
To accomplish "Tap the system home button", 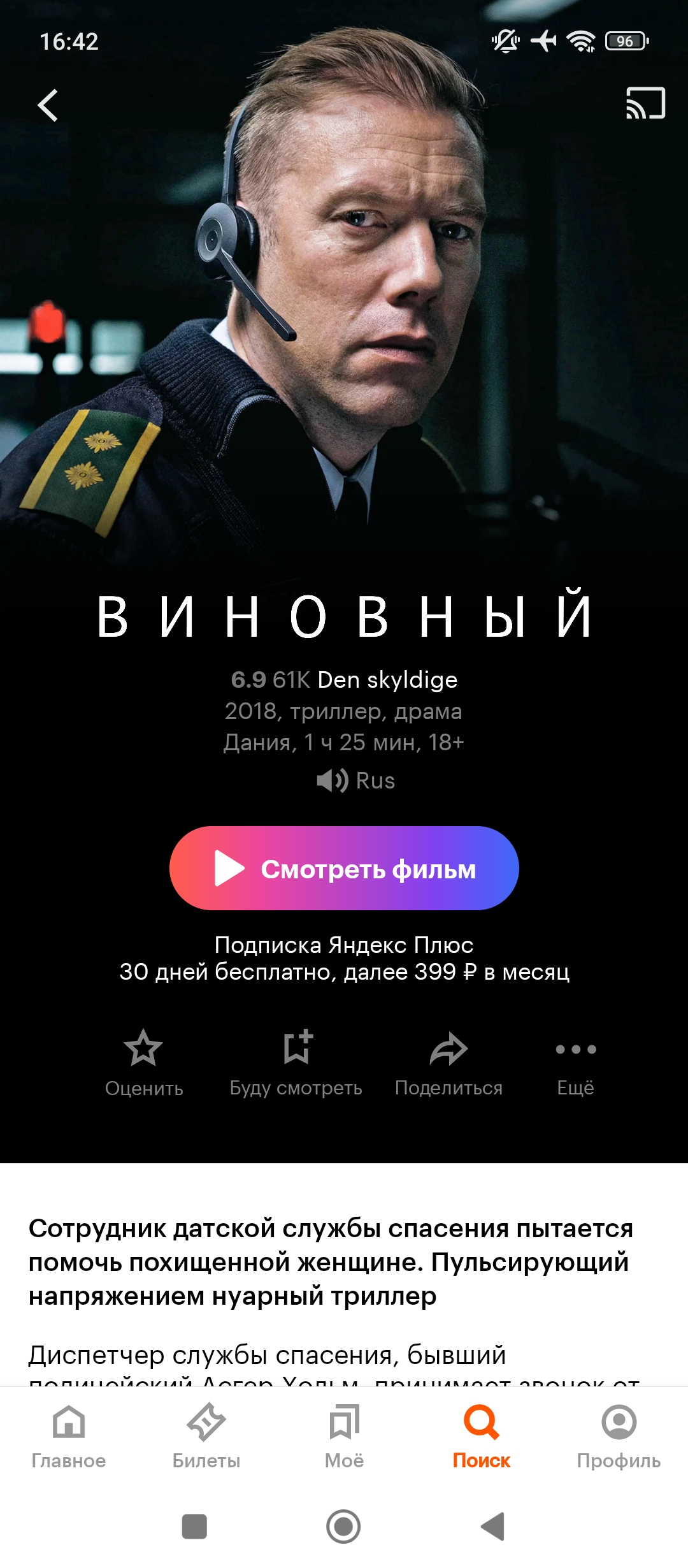I will pyautogui.click(x=343, y=1527).
